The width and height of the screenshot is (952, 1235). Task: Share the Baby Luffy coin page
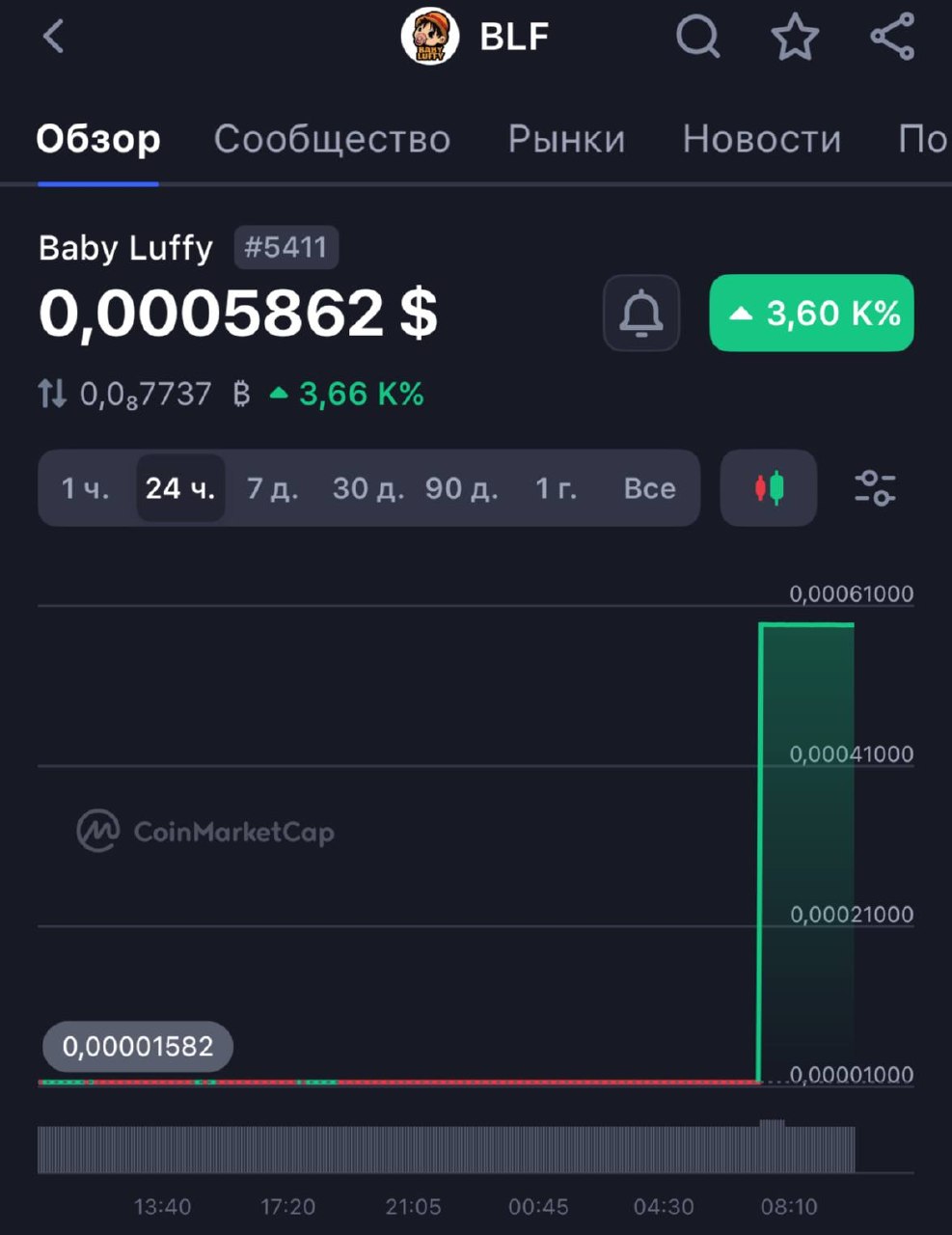click(x=892, y=38)
